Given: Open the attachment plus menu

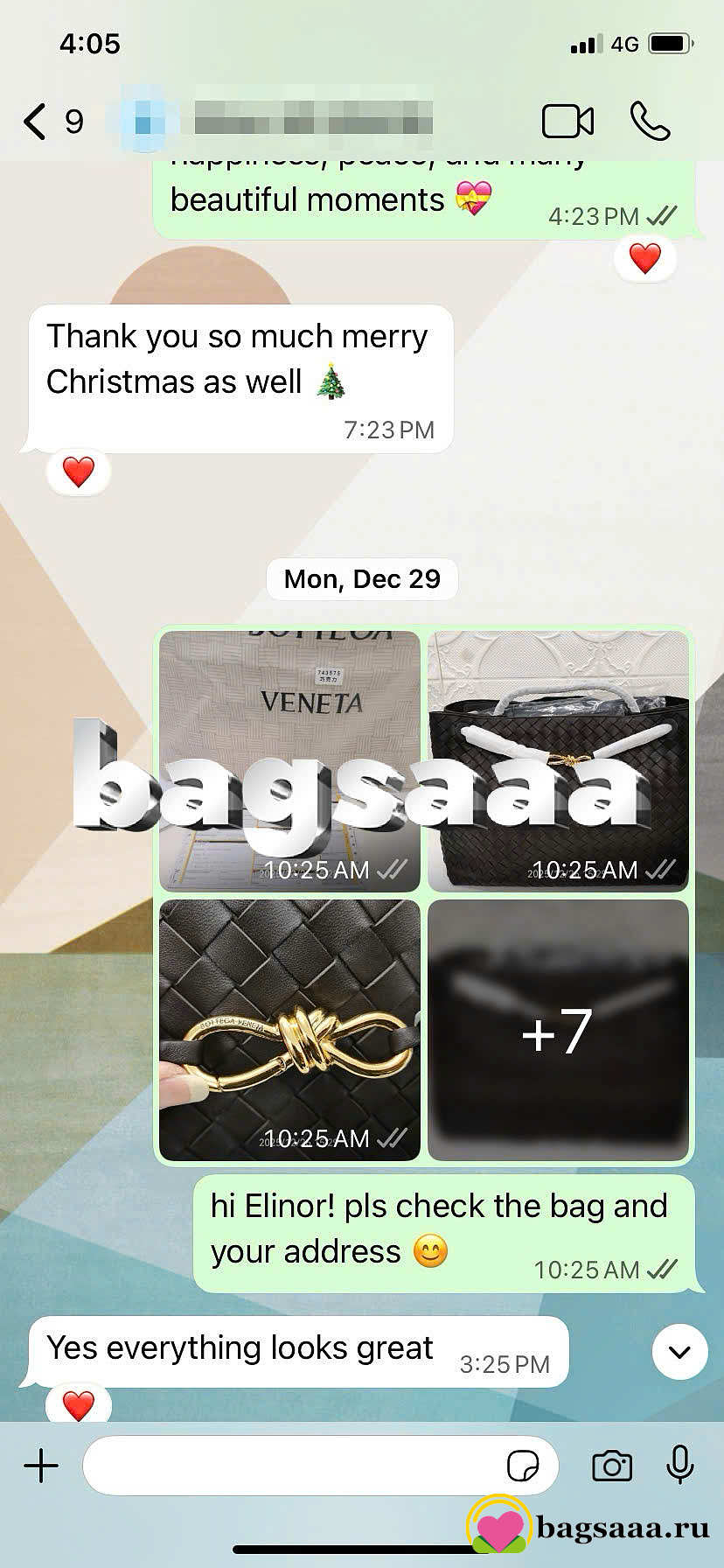Looking at the screenshot, I should [x=41, y=1465].
